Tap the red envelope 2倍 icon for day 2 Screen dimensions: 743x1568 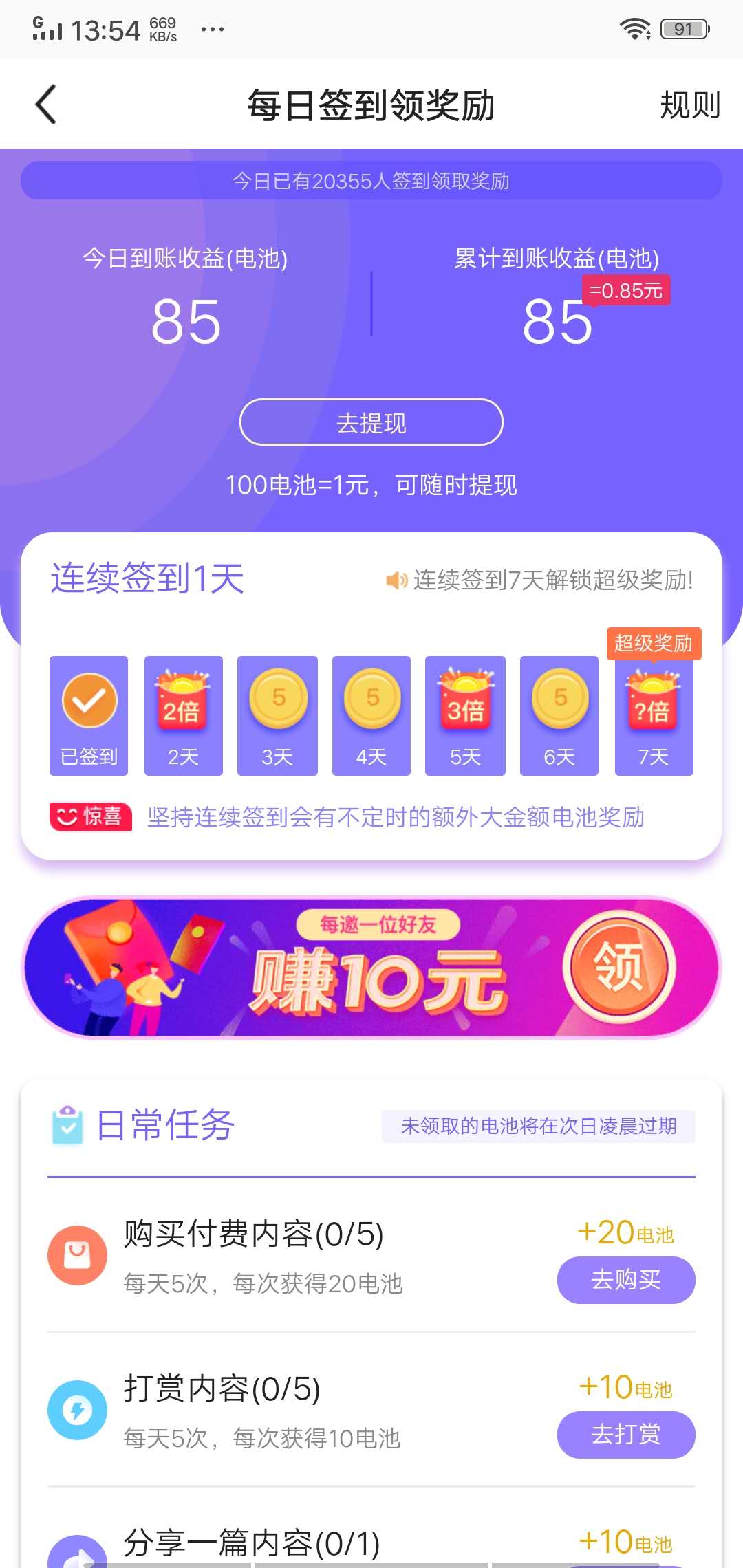point(182,701)
